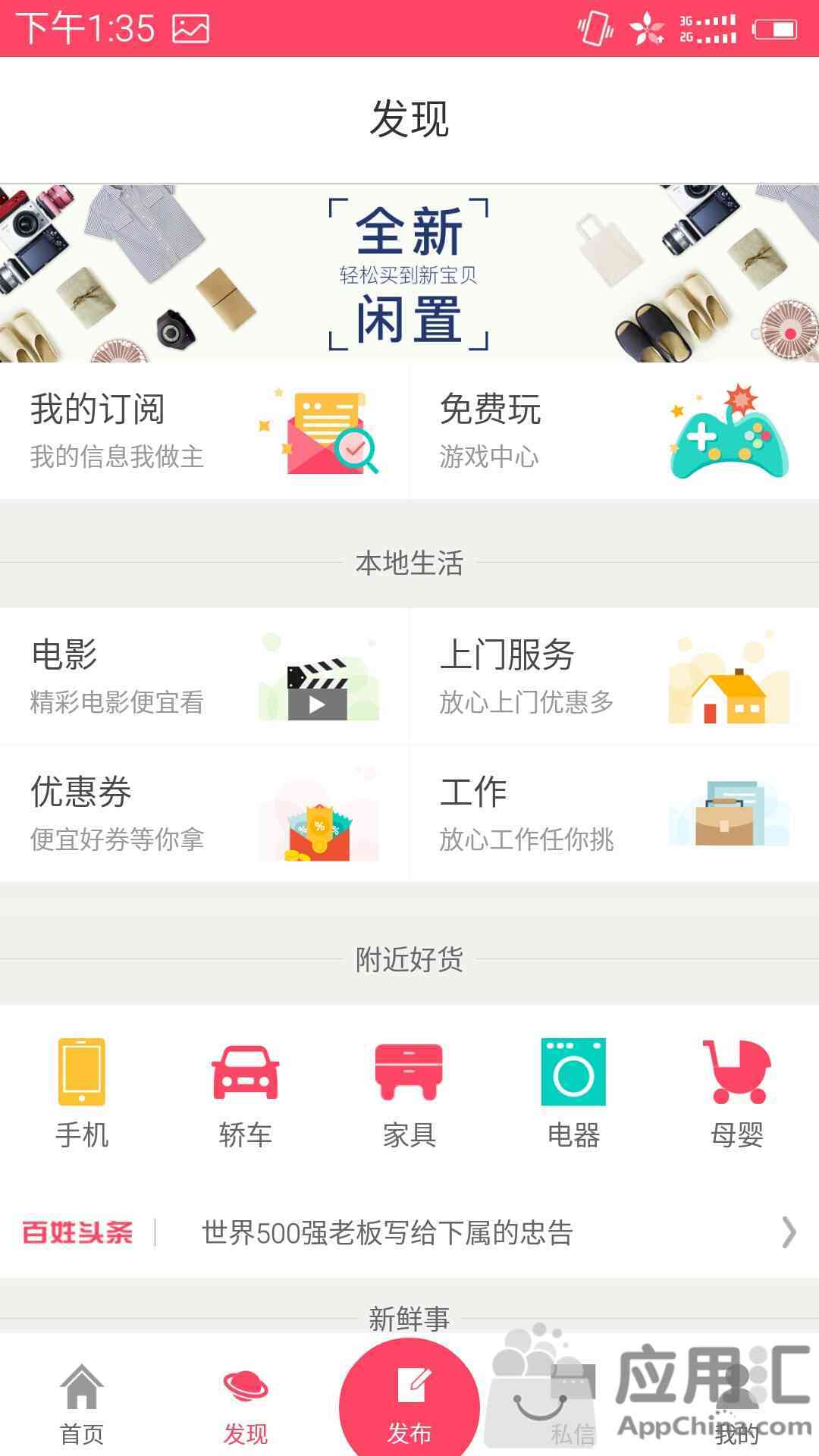Browse nearby 母婴 category
Image resolution: width=819 pixels, height=1456 pixels.
[x=736, y=1092]
